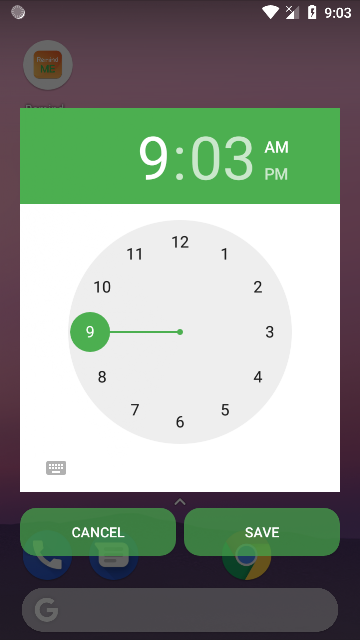The image size is (360, 640).
Task: Select PM in the time header
Action: pos(276,174)
